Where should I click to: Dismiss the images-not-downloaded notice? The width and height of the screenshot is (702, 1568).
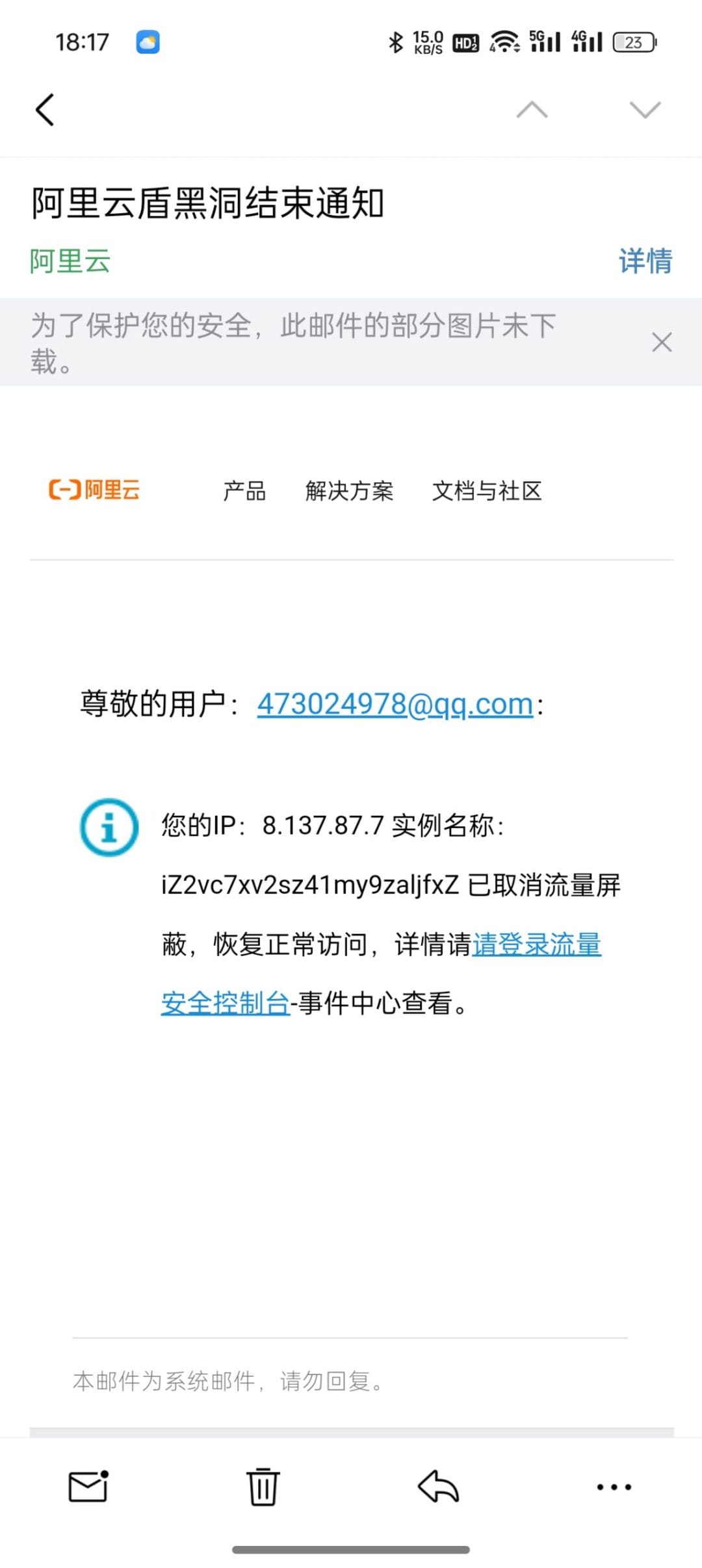point(661,342)
